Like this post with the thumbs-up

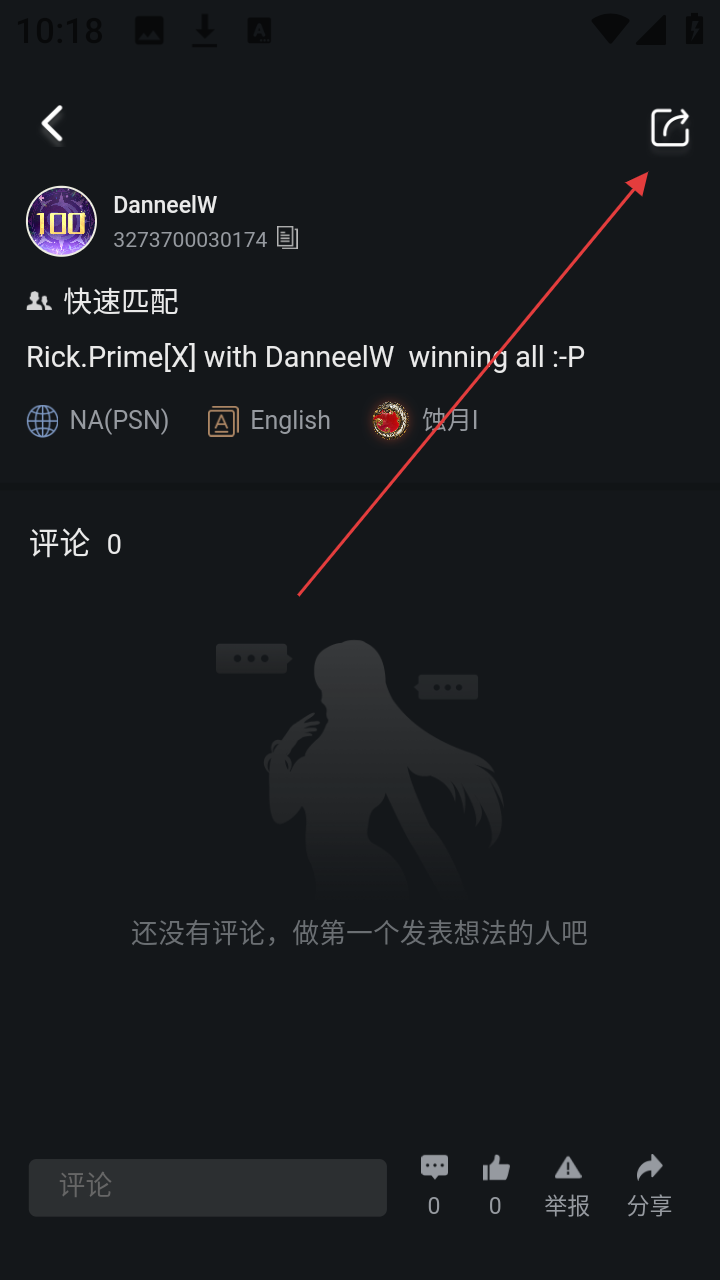coord(495,1168)
